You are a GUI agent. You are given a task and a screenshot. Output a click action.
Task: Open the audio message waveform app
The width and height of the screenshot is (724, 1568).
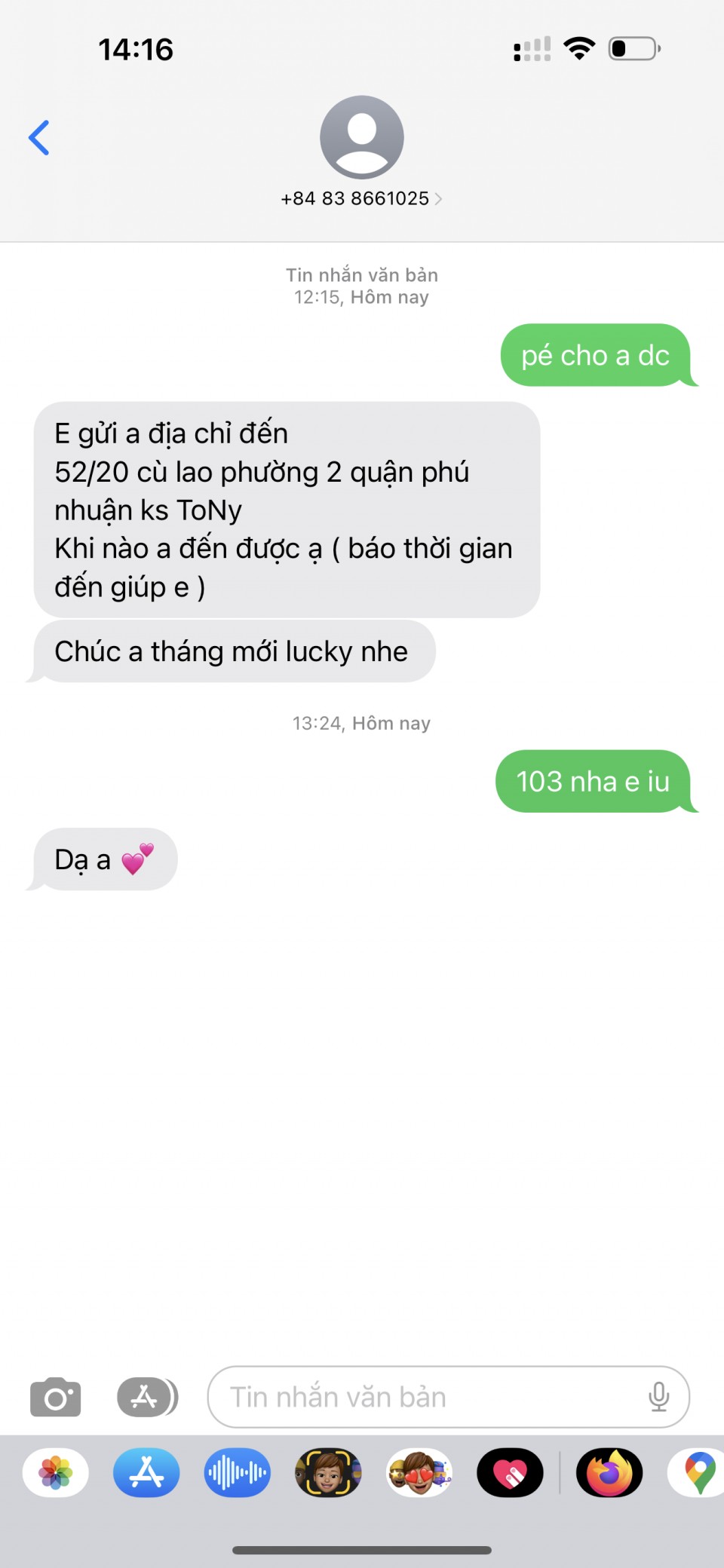tap(237, 1472)
